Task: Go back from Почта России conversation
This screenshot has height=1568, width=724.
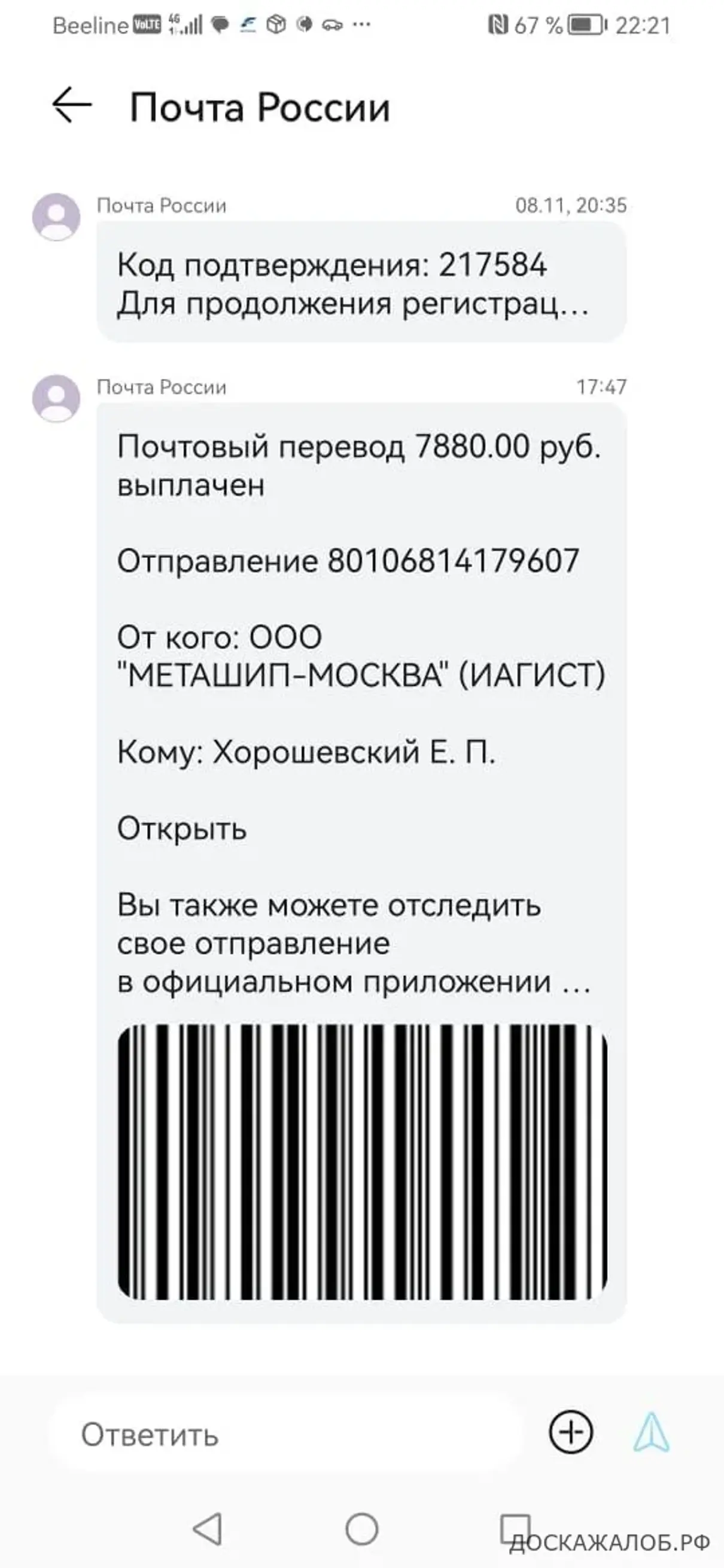Action: pos(71,106)
